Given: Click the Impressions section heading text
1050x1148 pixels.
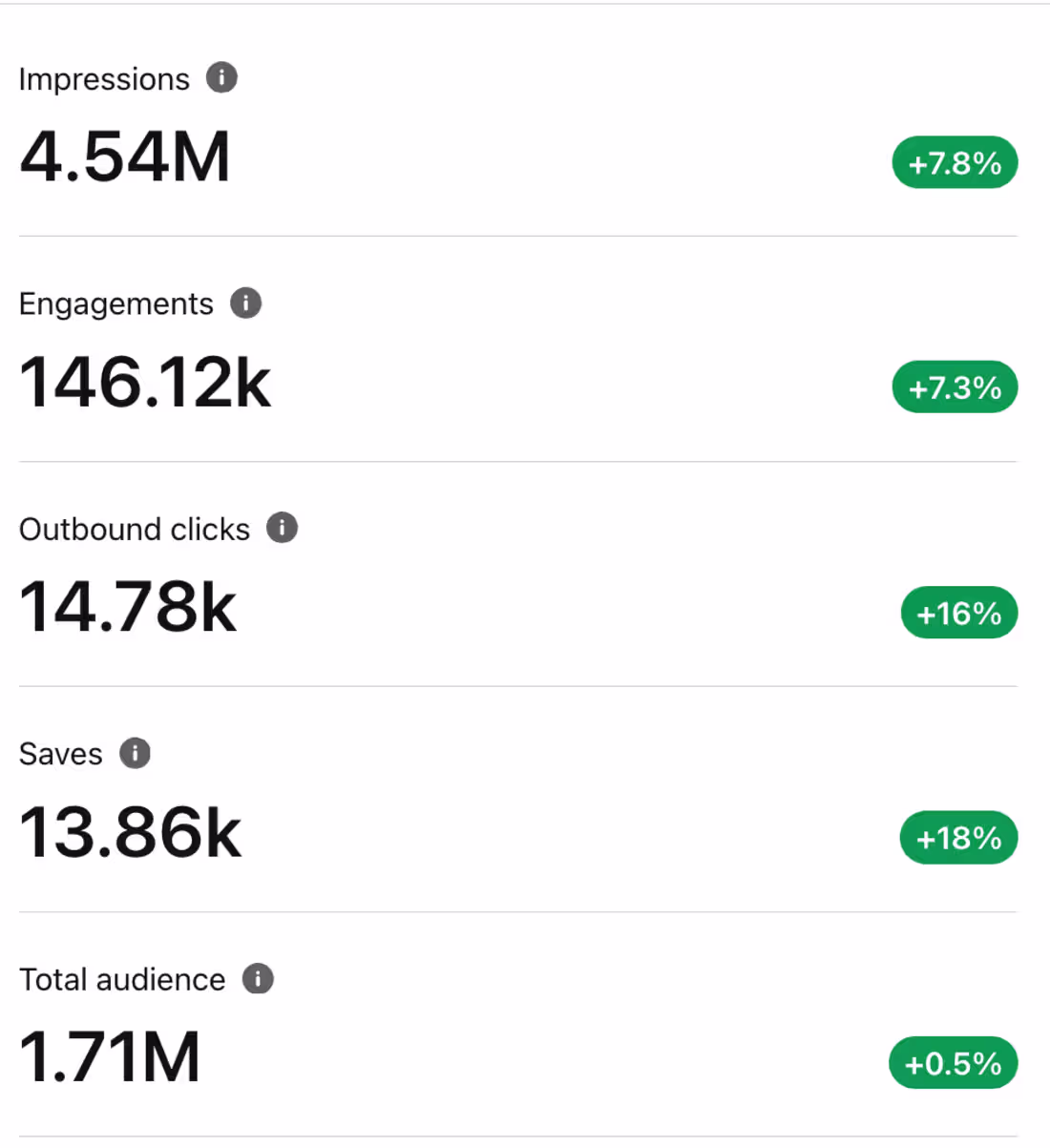Looking at the screenshot, I should [104, 79].
